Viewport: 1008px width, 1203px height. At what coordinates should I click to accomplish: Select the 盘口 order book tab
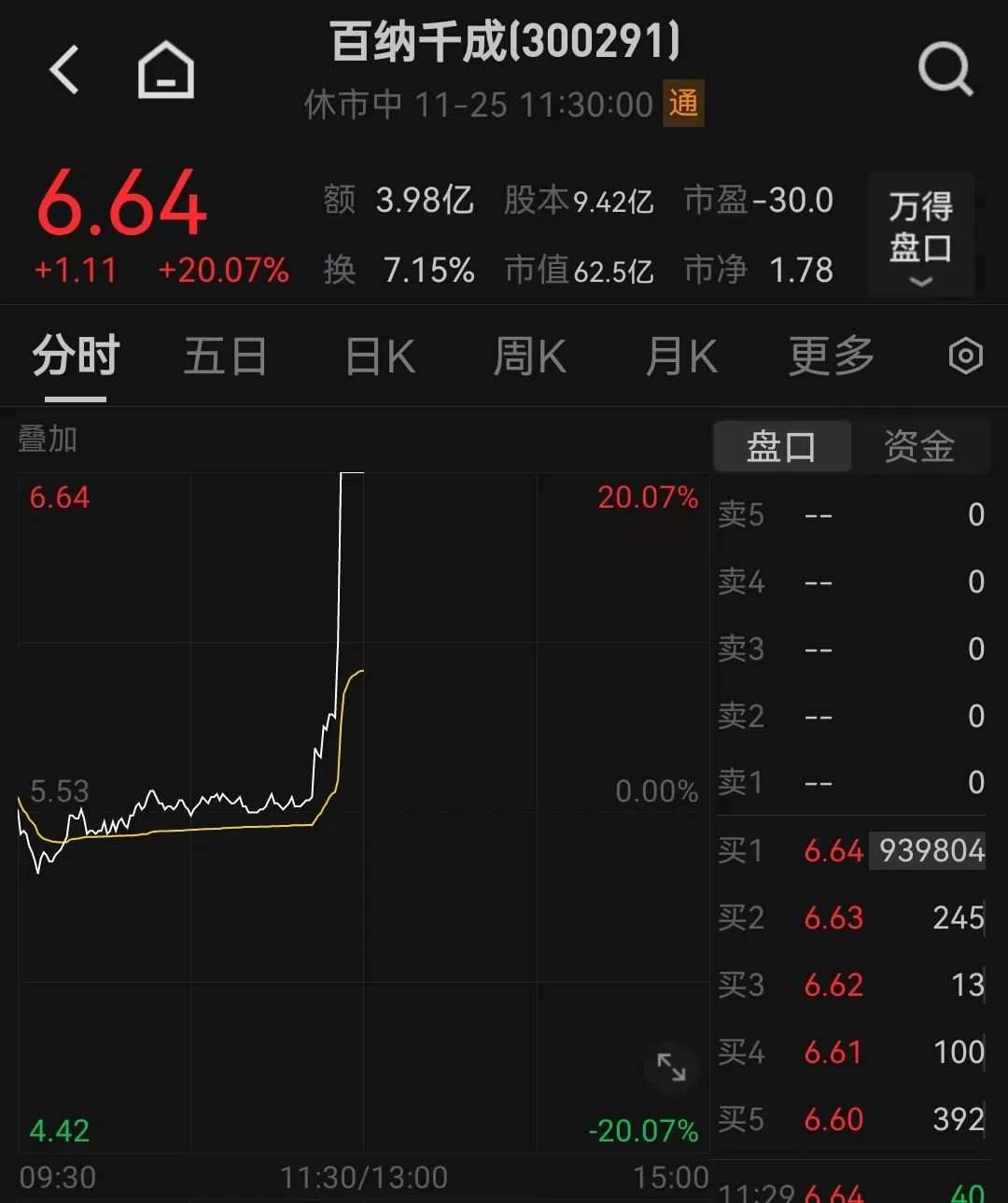[781, 446]
